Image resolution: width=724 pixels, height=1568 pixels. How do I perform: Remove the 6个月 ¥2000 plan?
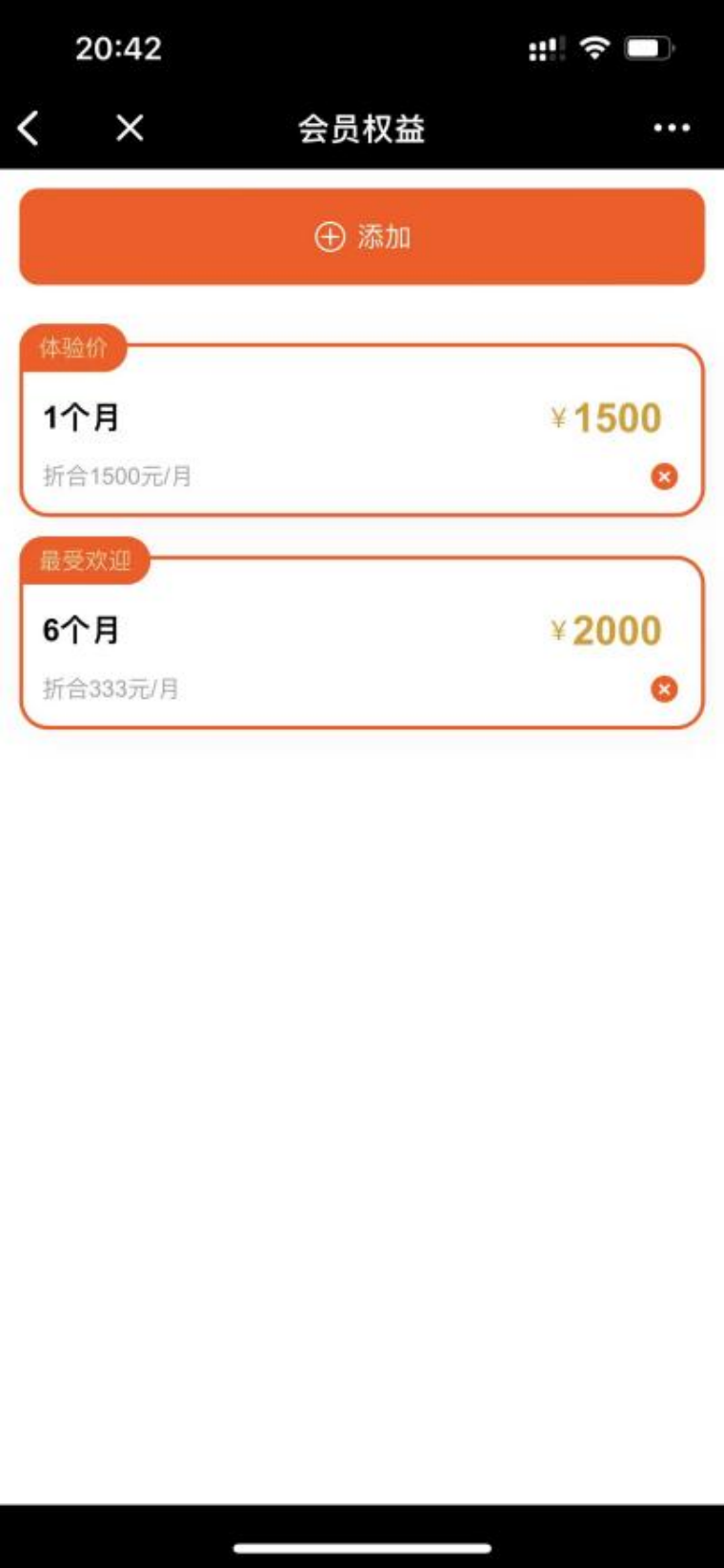coord(664,688)
